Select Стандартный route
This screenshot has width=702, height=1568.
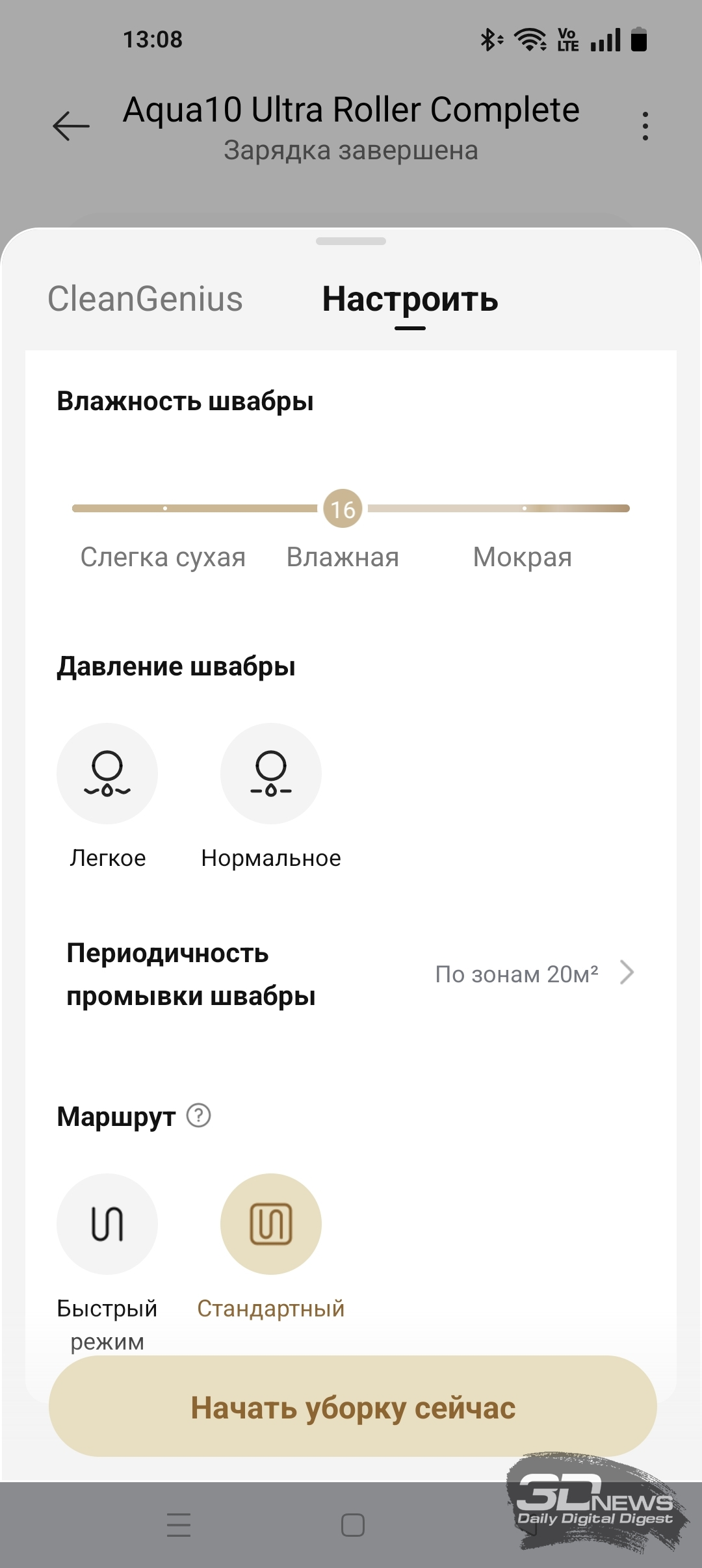click(x=271, y=1223)
